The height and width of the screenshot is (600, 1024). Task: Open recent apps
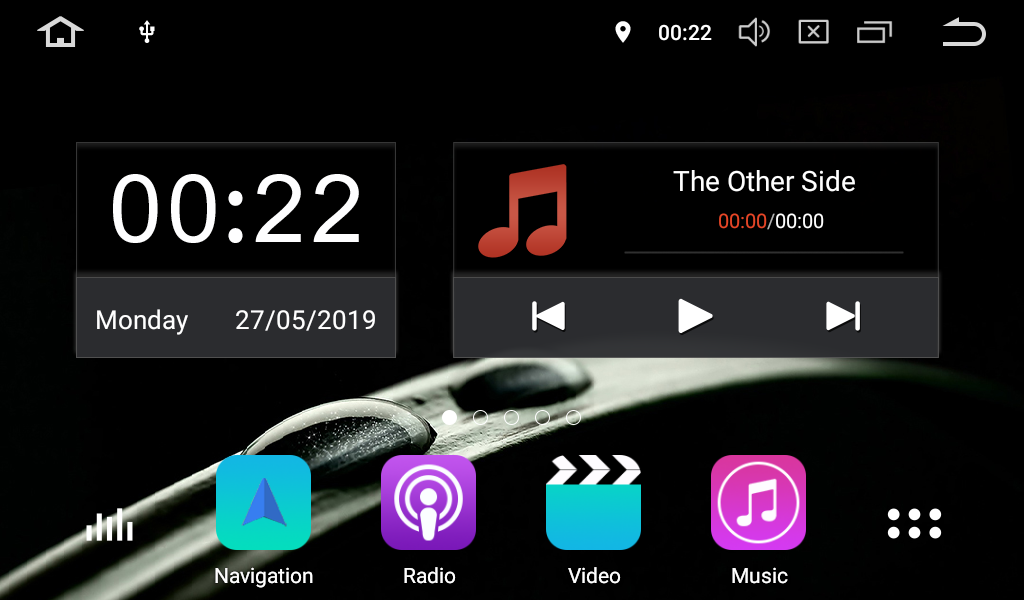click(874, 33)
